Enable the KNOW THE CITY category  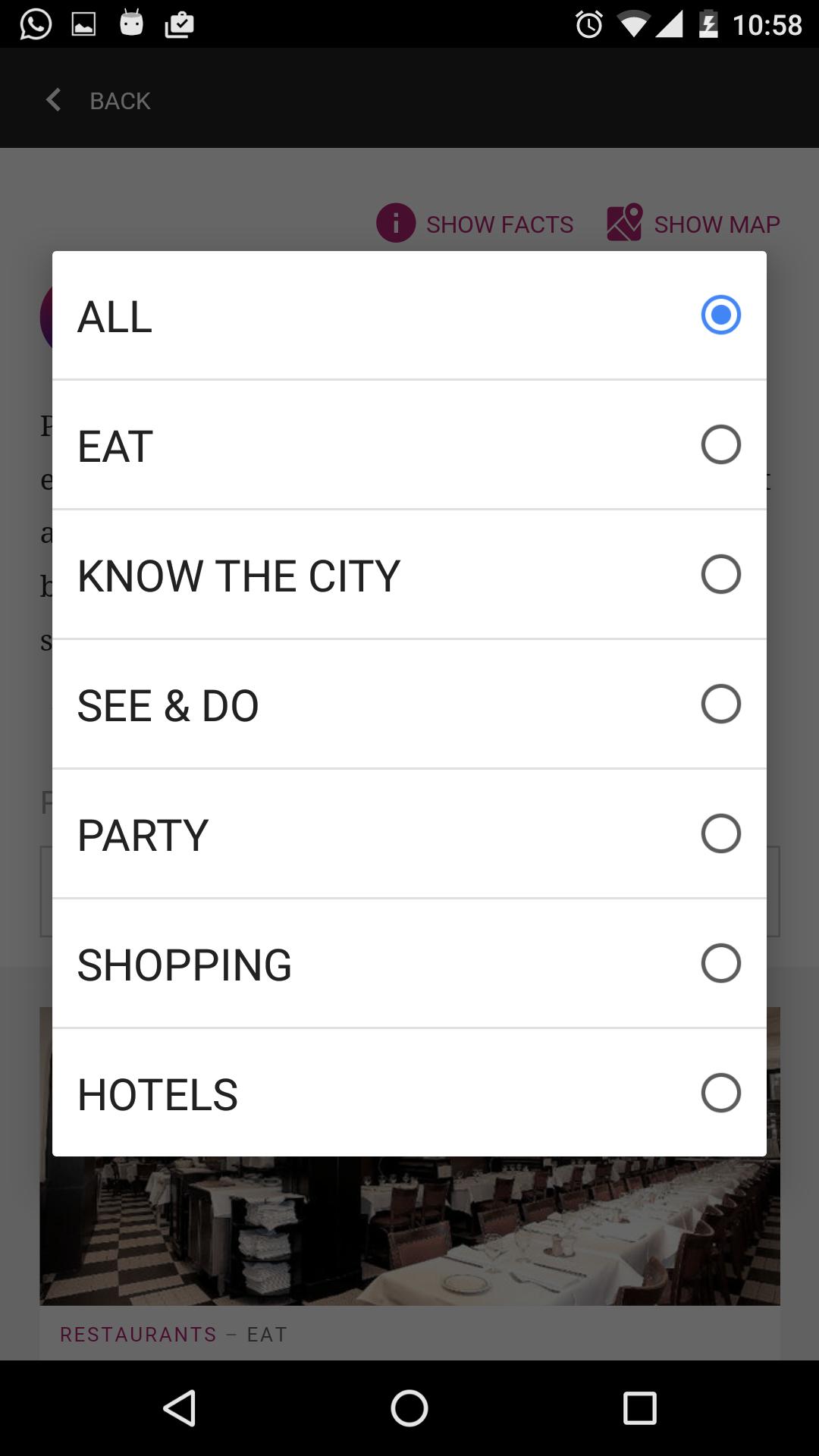point(720,574)
